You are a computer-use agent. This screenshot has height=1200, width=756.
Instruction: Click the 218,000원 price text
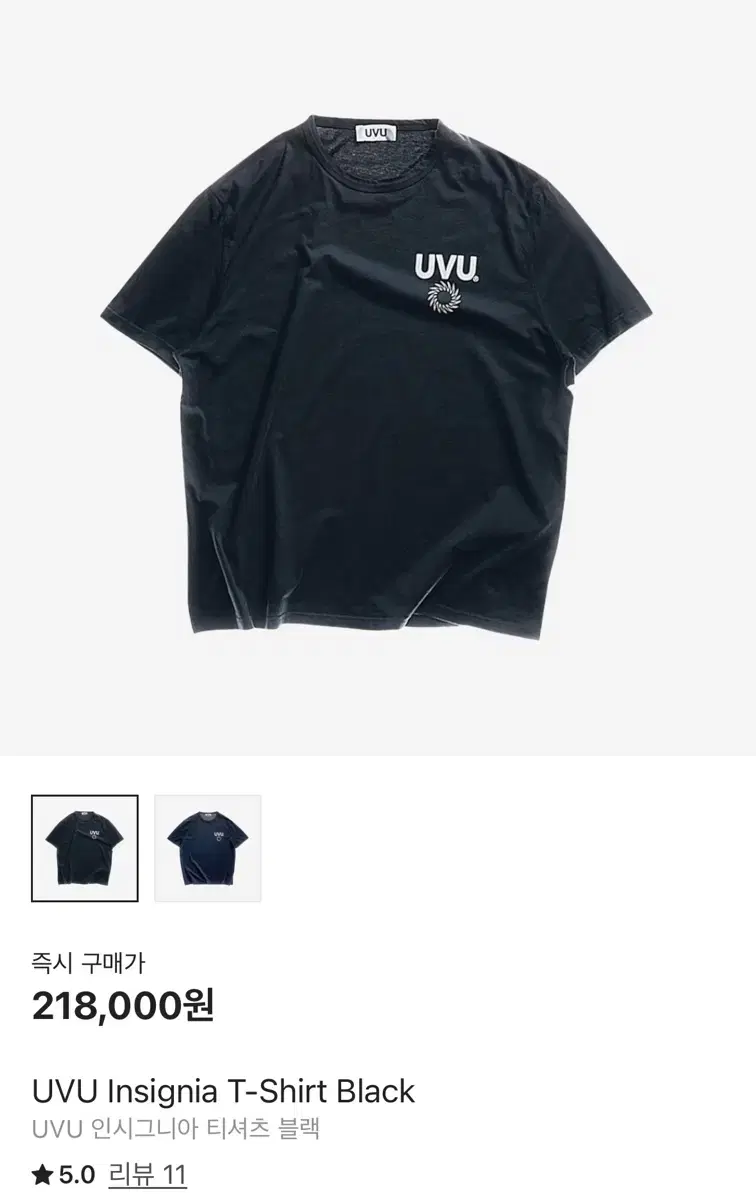123,1005
